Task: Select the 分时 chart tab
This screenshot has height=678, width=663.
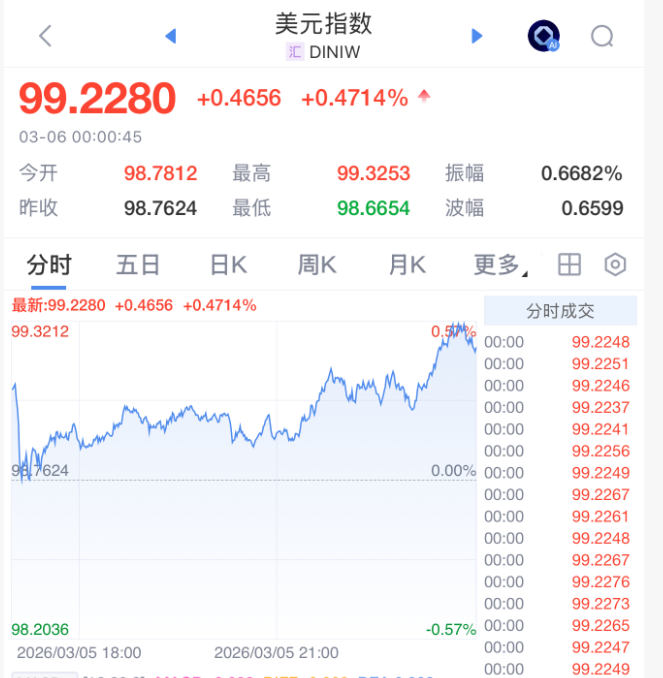Action: 49,265
